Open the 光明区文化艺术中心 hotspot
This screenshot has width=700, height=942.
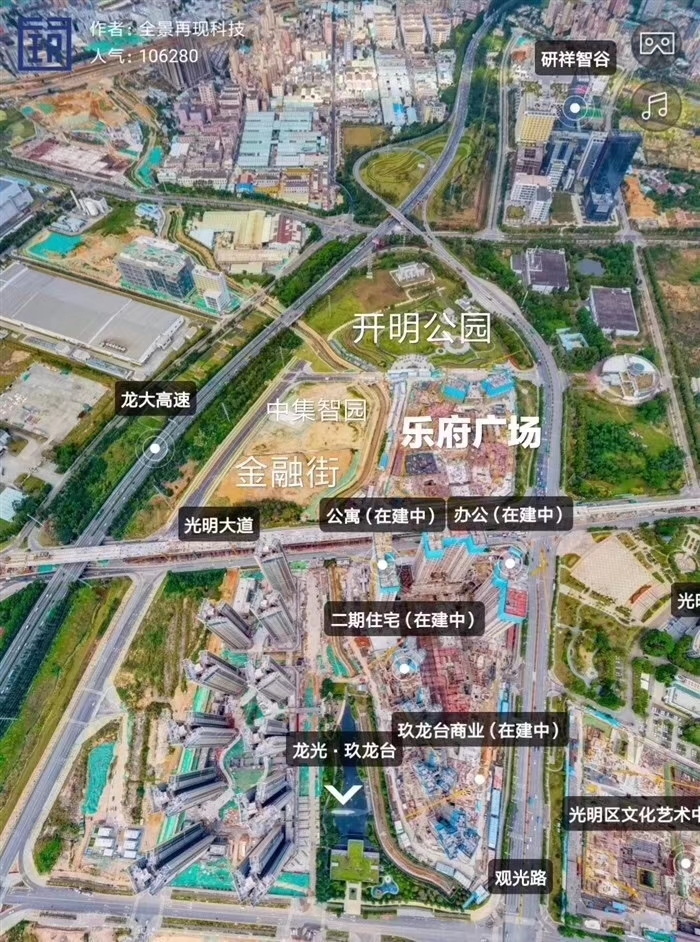coord(632,813)
